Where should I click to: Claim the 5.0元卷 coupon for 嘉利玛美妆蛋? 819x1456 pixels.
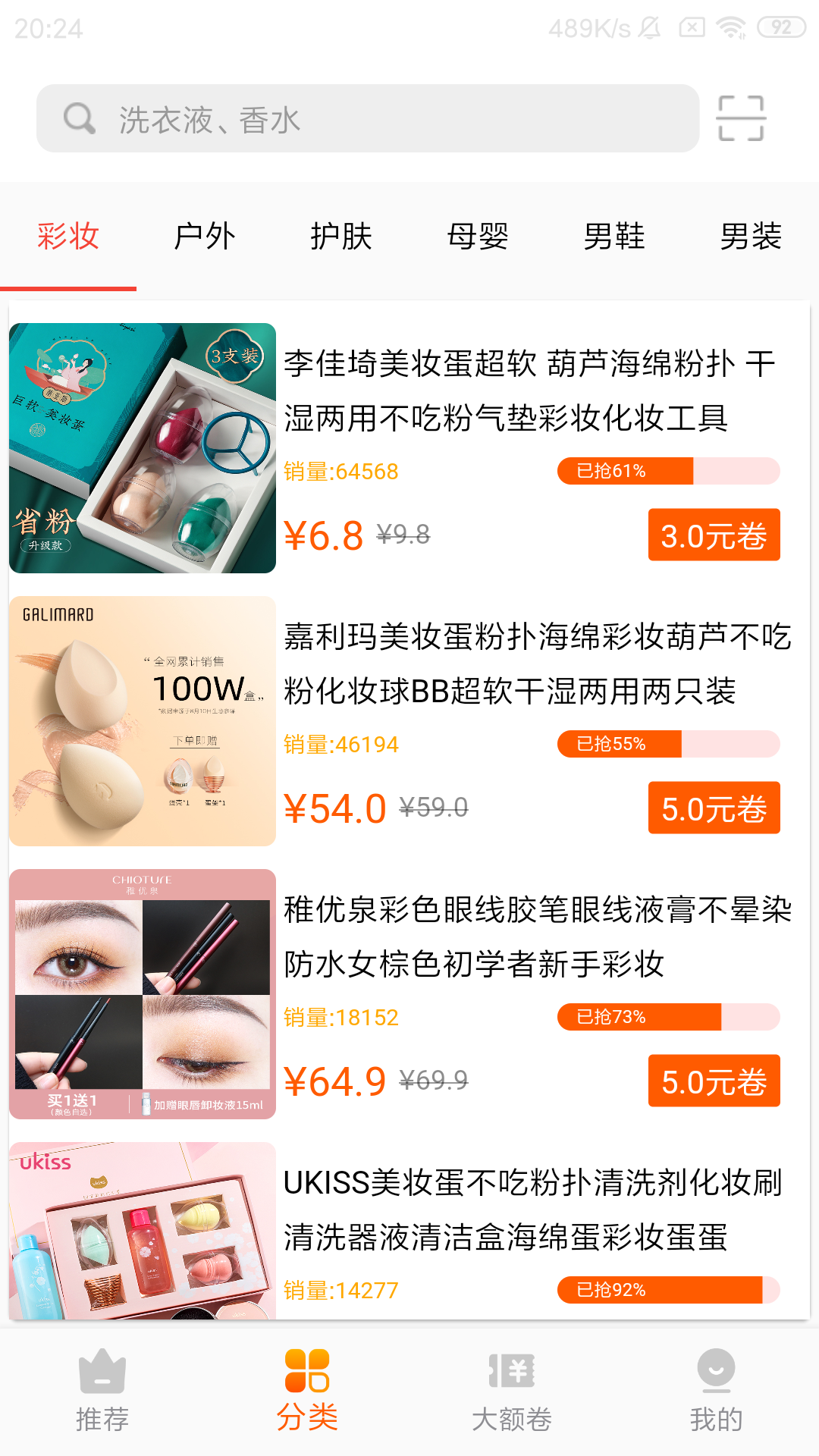(x=714, y=808)
